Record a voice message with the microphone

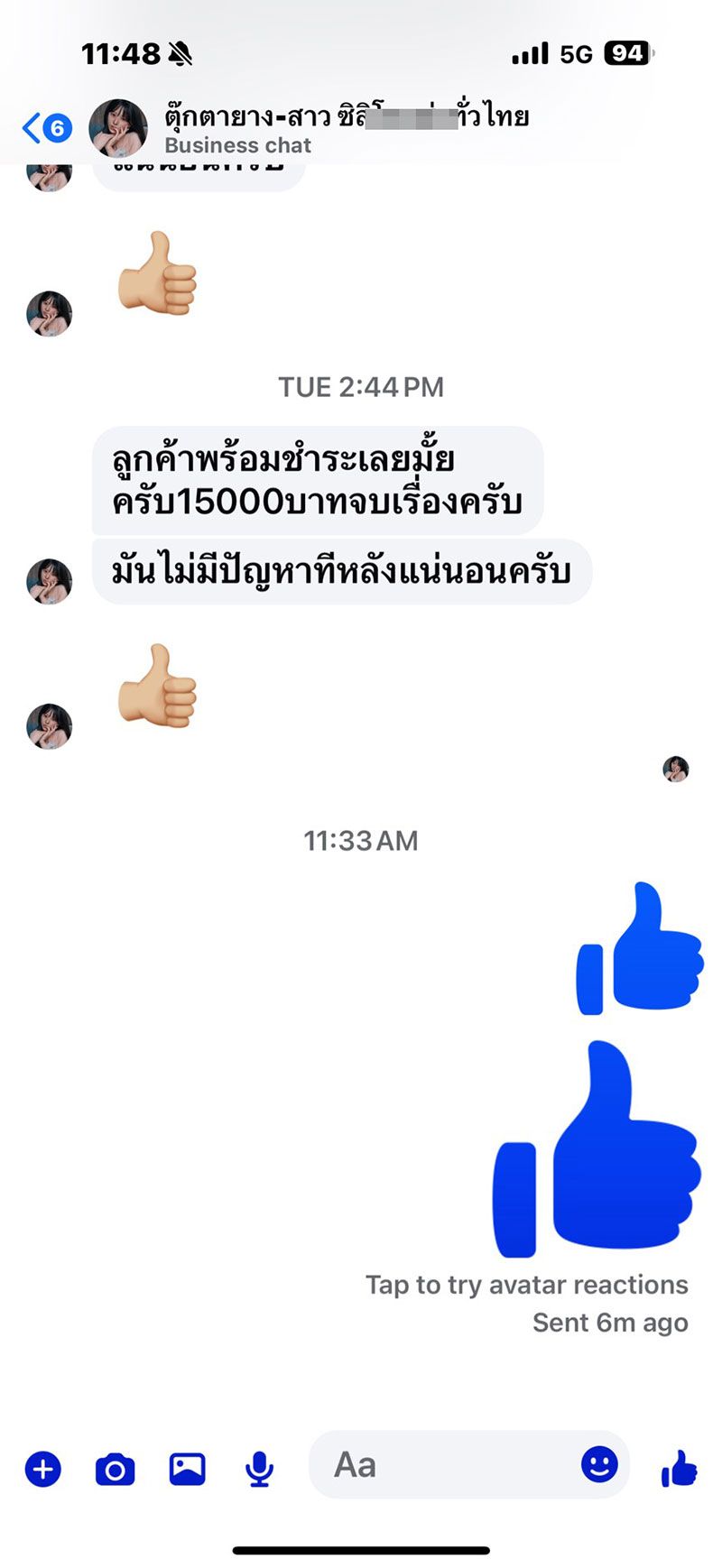tap(259, 1469)
